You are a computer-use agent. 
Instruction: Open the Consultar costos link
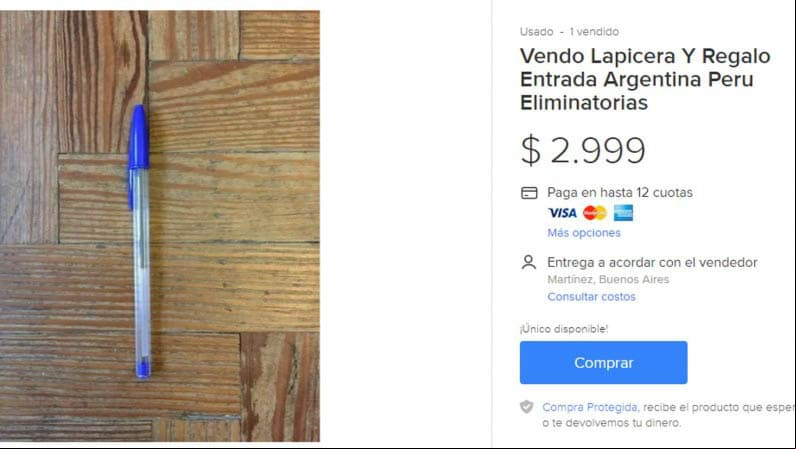point(591,297)
